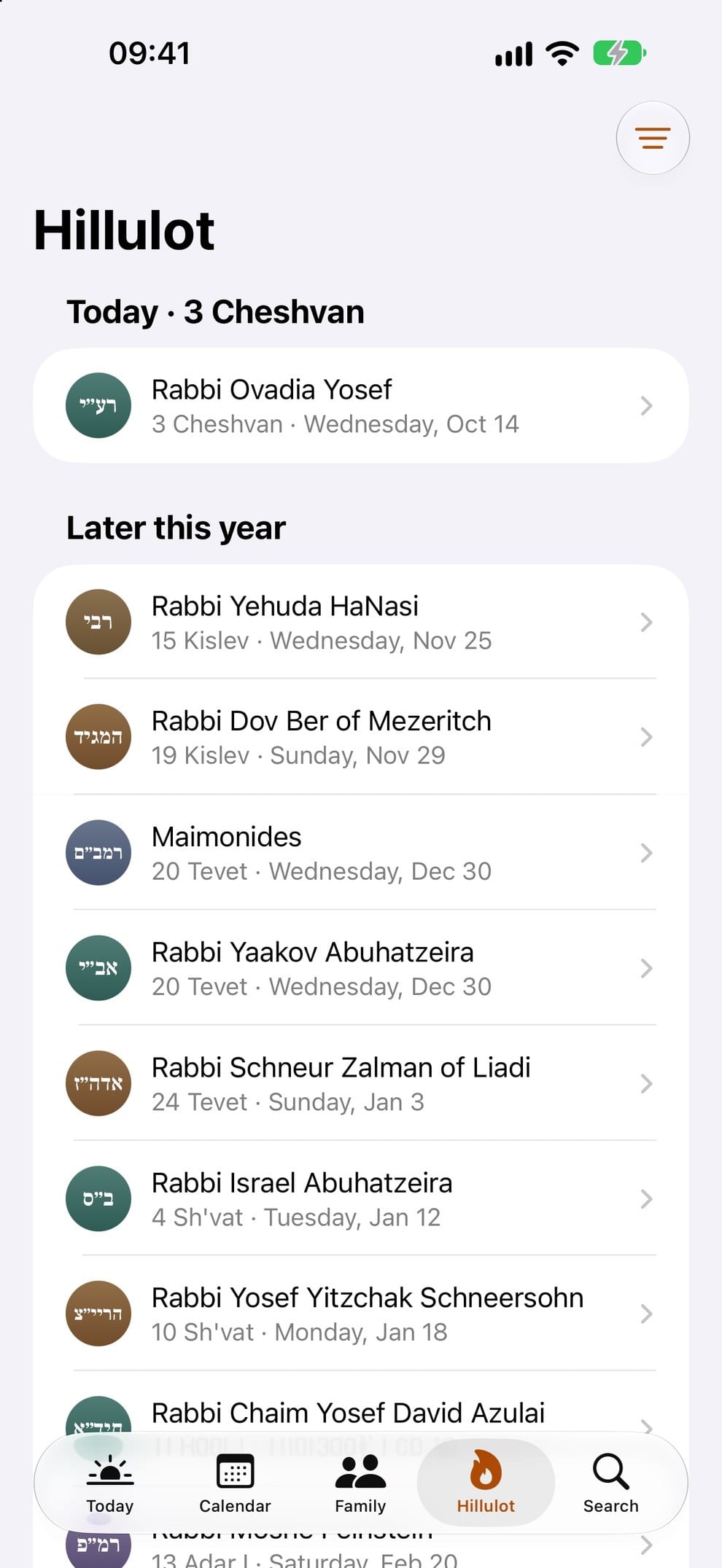View Rabbi Yehuda HaNasi entry
The width and height of the screenshot is (722, 1568).
point(361,622)
